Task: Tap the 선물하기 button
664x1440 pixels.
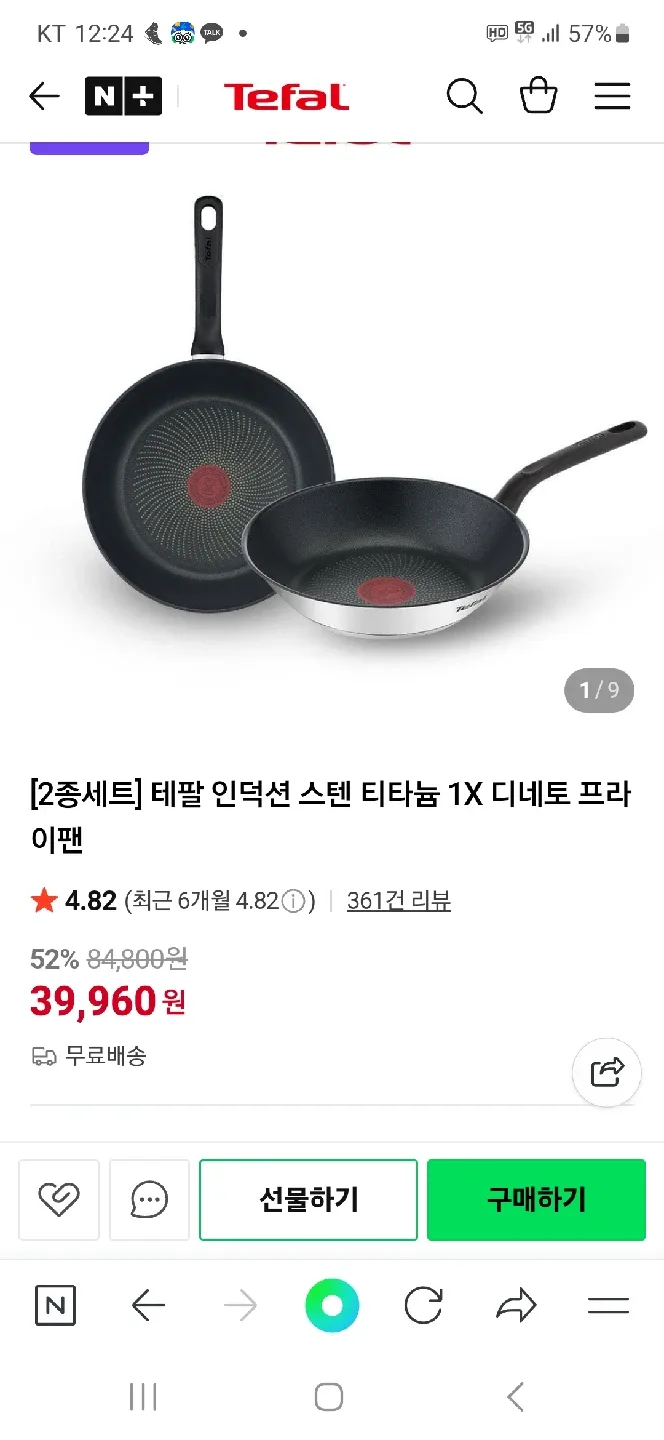Action: [x=308, y=1199]
